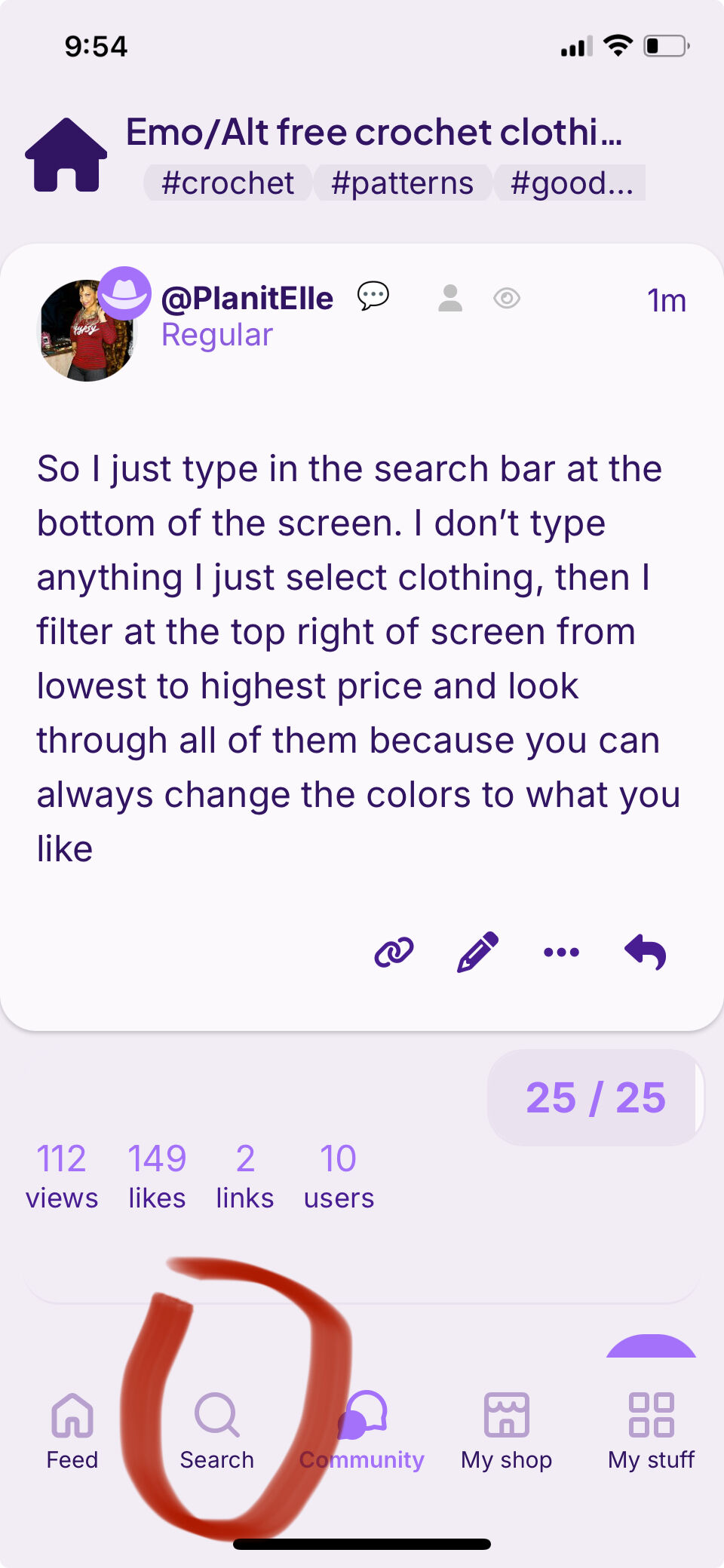This screenshot has height=1568, width=724.
Task: Tap the @PlanitElle username
Action: pyautogui.click(x=247, y=299)
